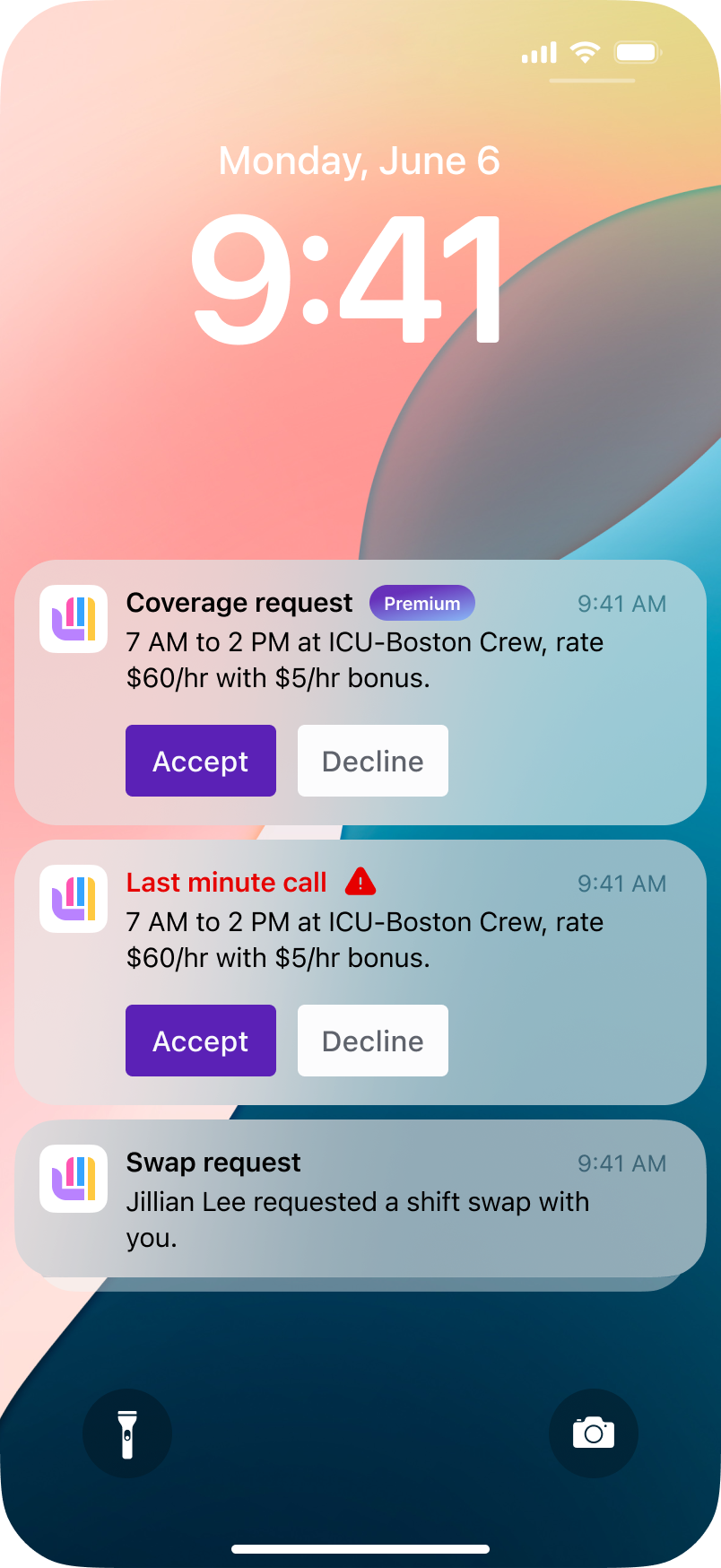
Task: Tap the cellular signal bars
Action: tap(536, 52)
